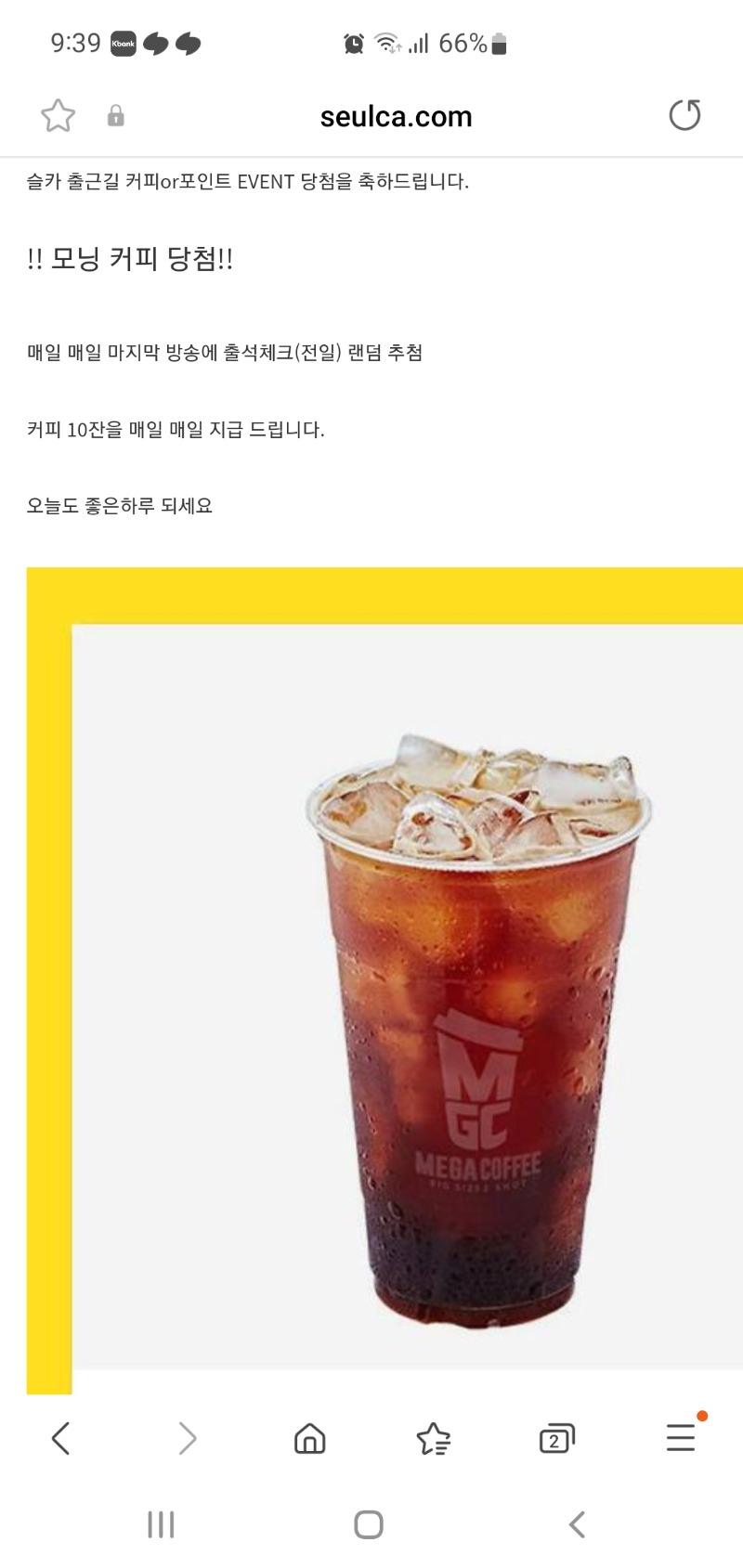
Task: Open the browser home page
Action: 309,1438
